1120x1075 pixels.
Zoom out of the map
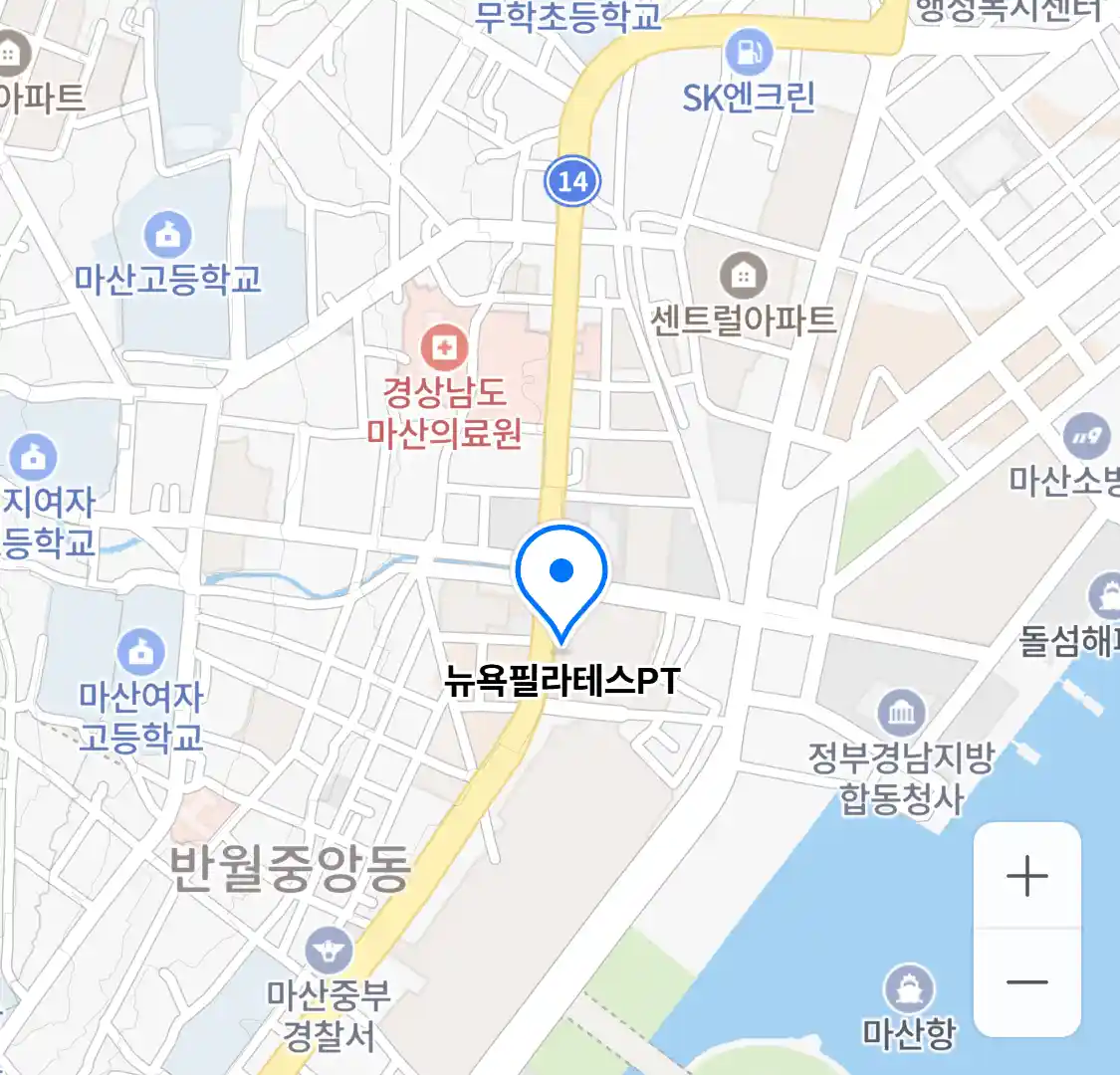pos(1026,982)
